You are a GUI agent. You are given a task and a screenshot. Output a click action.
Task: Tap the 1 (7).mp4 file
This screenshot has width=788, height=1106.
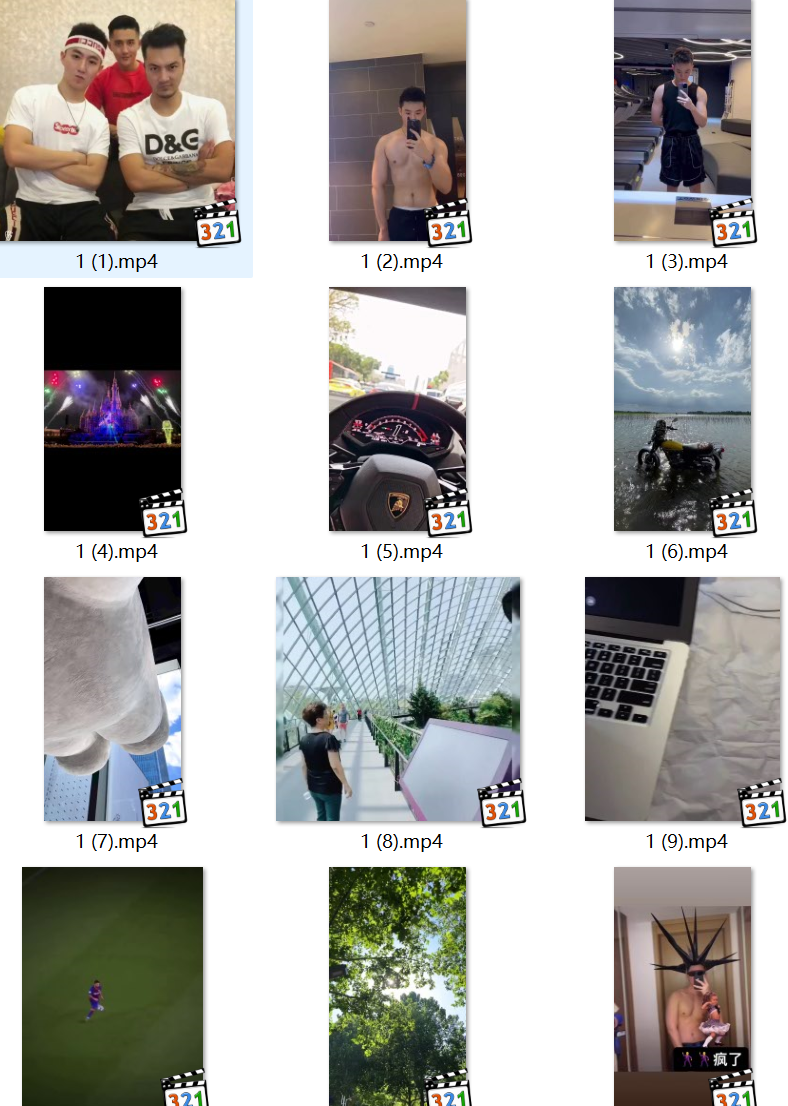pos(113,698)
